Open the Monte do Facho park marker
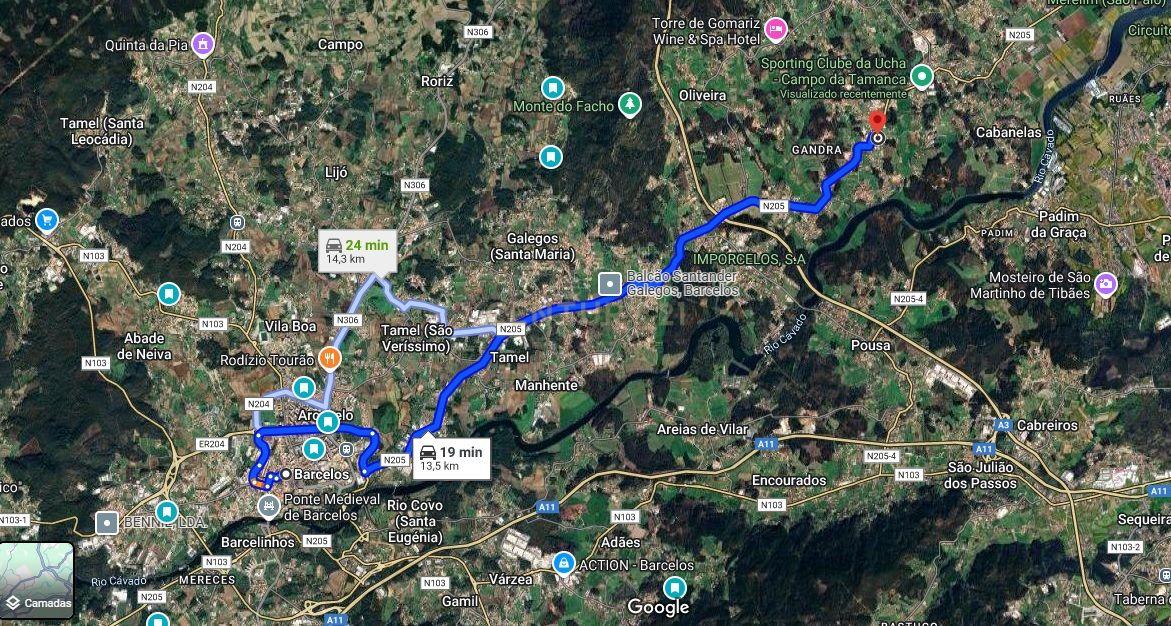The height and width of the screenshot is (626, 1171). (629, 105)
